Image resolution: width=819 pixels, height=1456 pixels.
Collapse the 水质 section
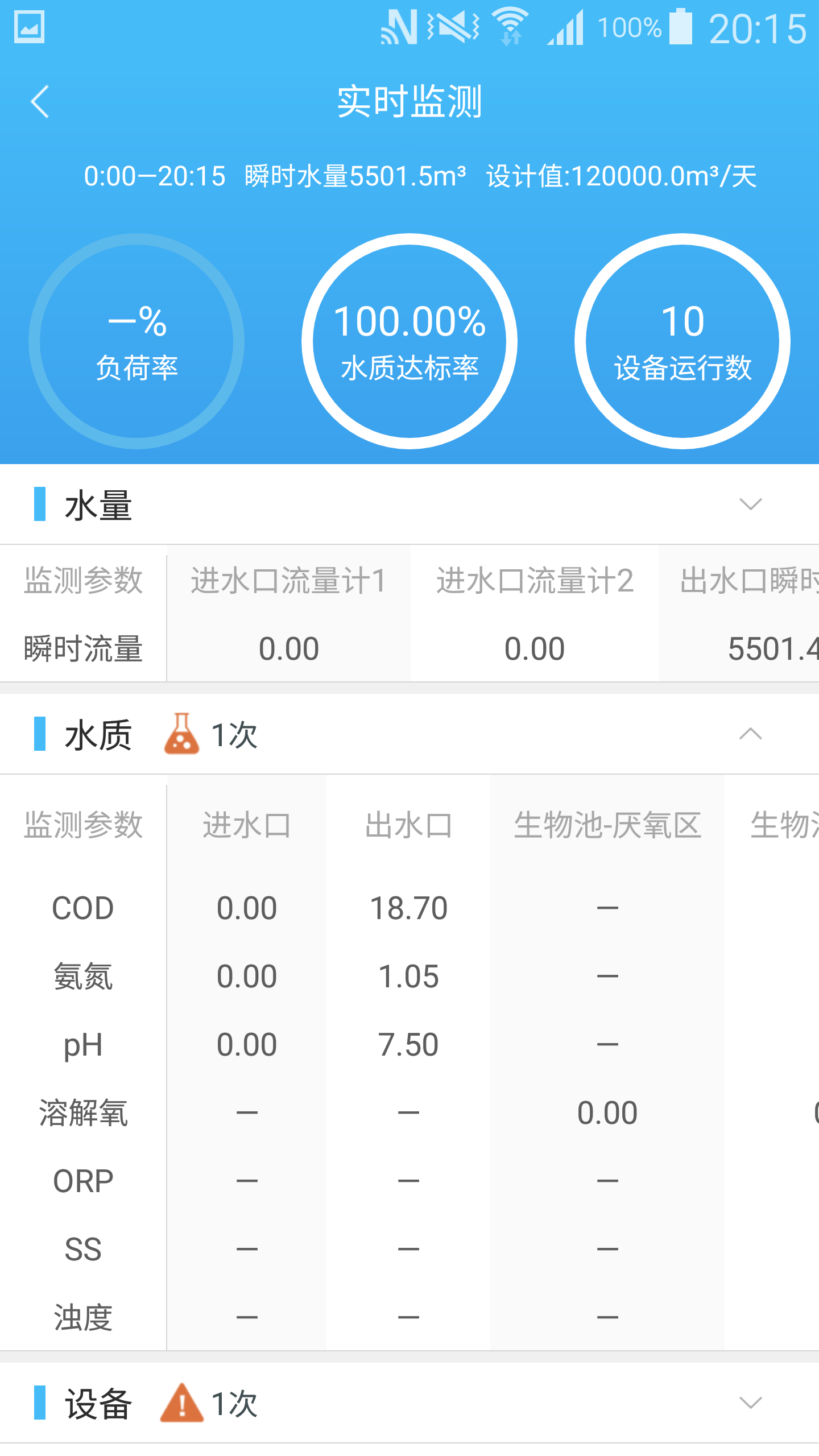point(750,734)
